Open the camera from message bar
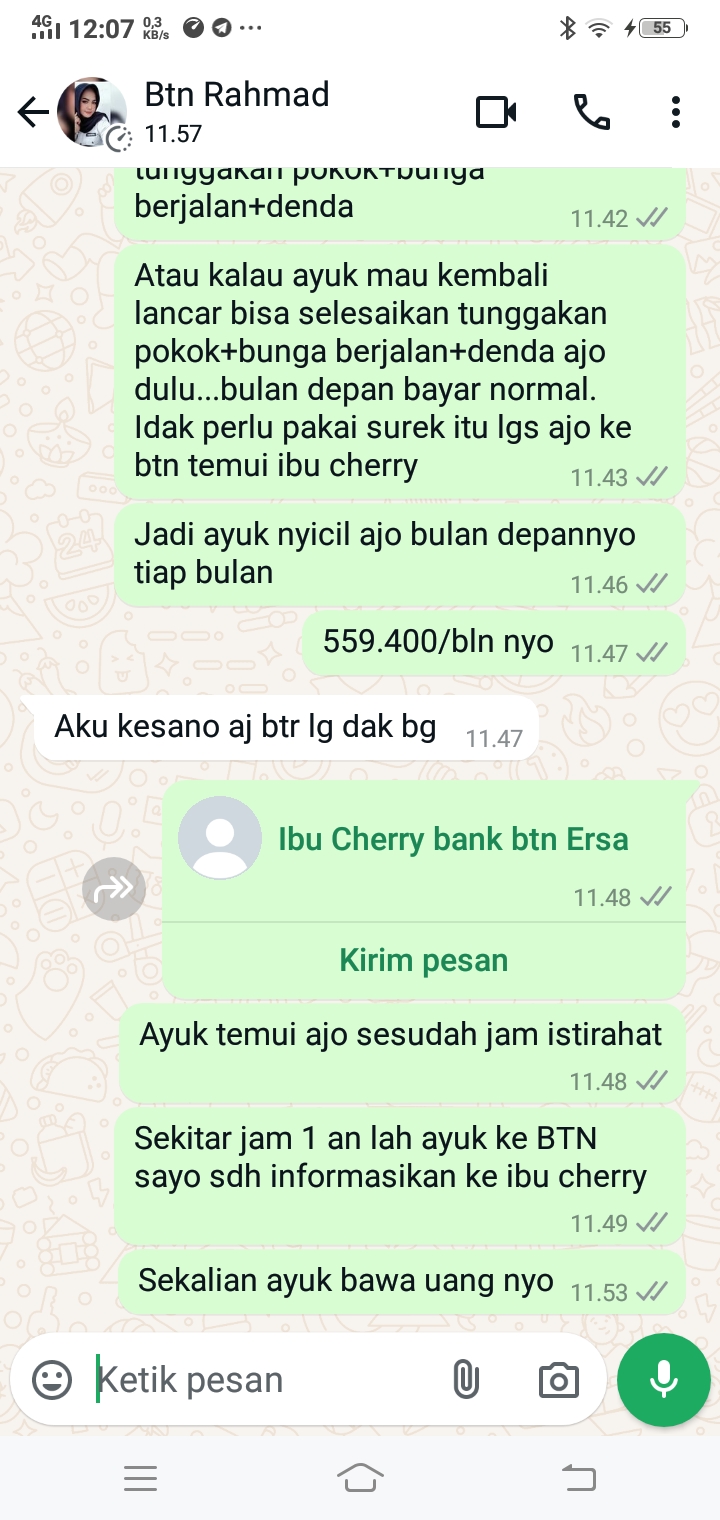 pyautogui.click(x=558, y=1381)
